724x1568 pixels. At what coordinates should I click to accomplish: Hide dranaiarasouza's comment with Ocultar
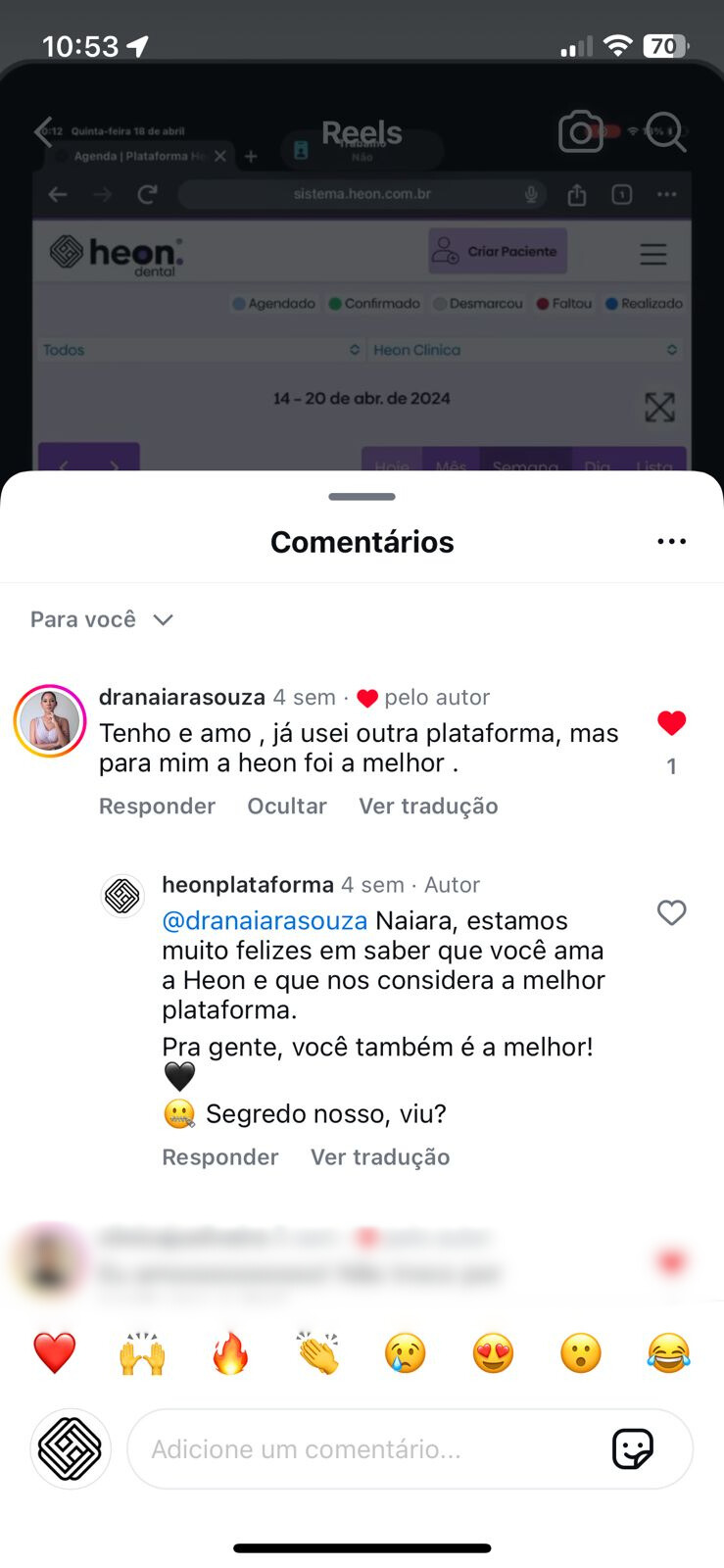click(x=287, y=806)
